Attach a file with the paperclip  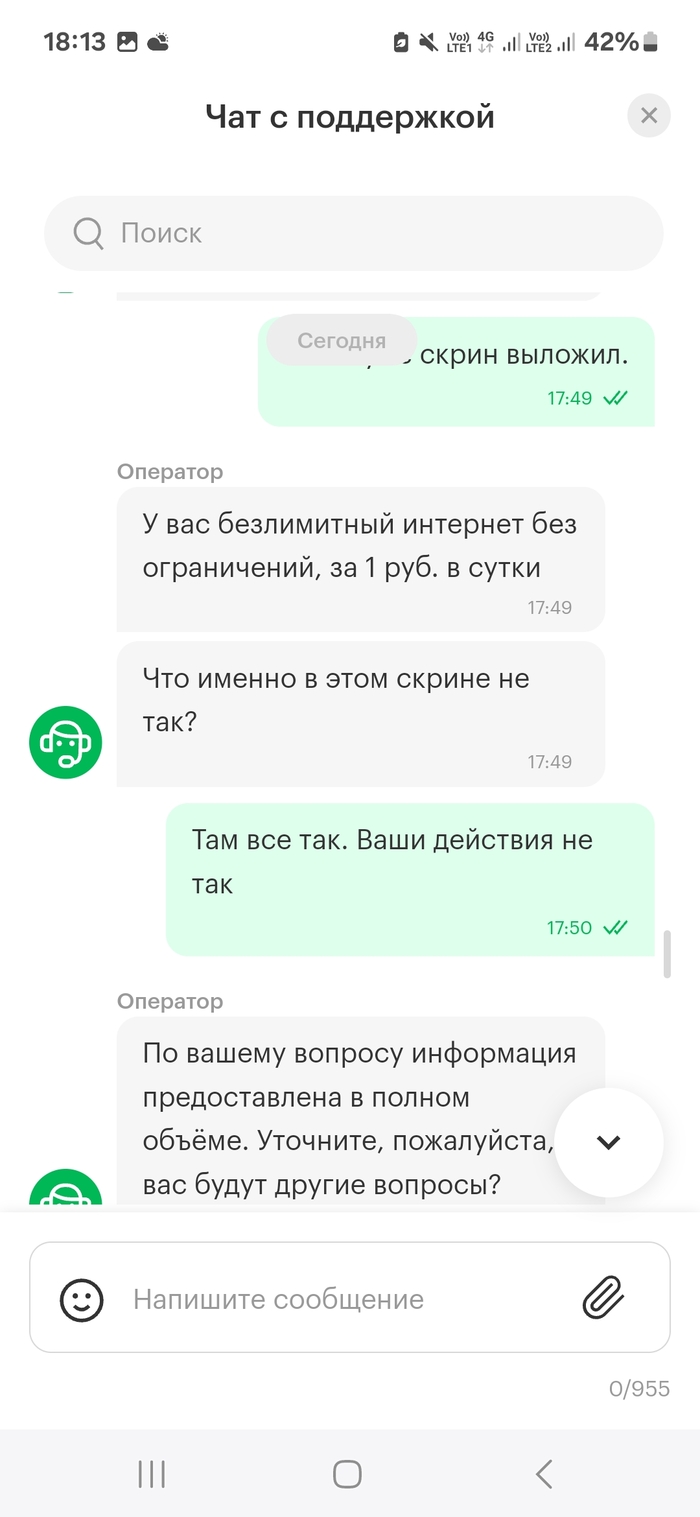click(x=603, y=1298)
